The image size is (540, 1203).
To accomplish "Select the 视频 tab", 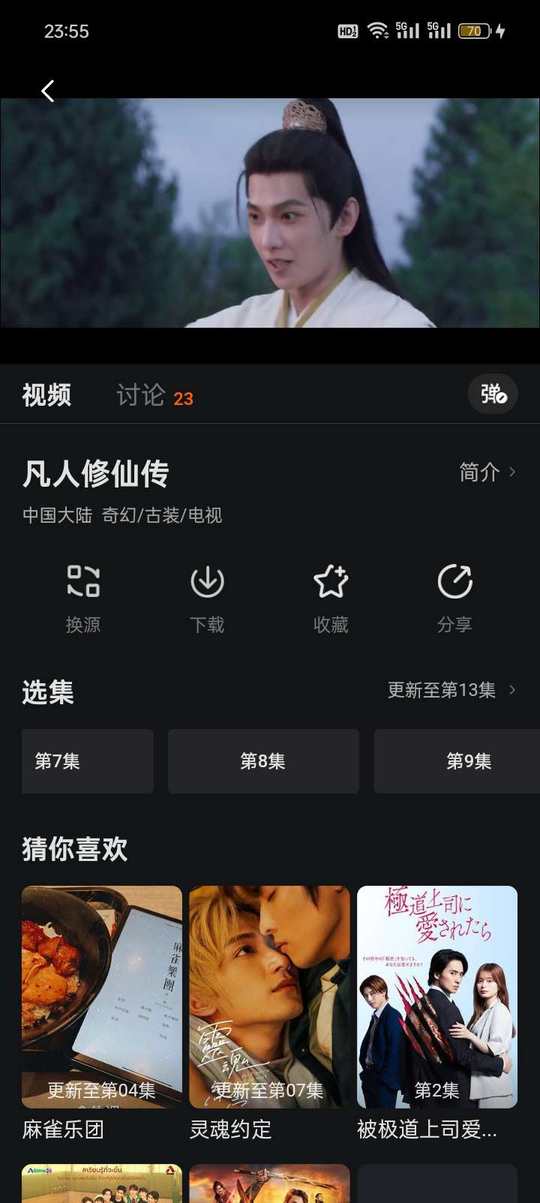I will click(47, 395).
